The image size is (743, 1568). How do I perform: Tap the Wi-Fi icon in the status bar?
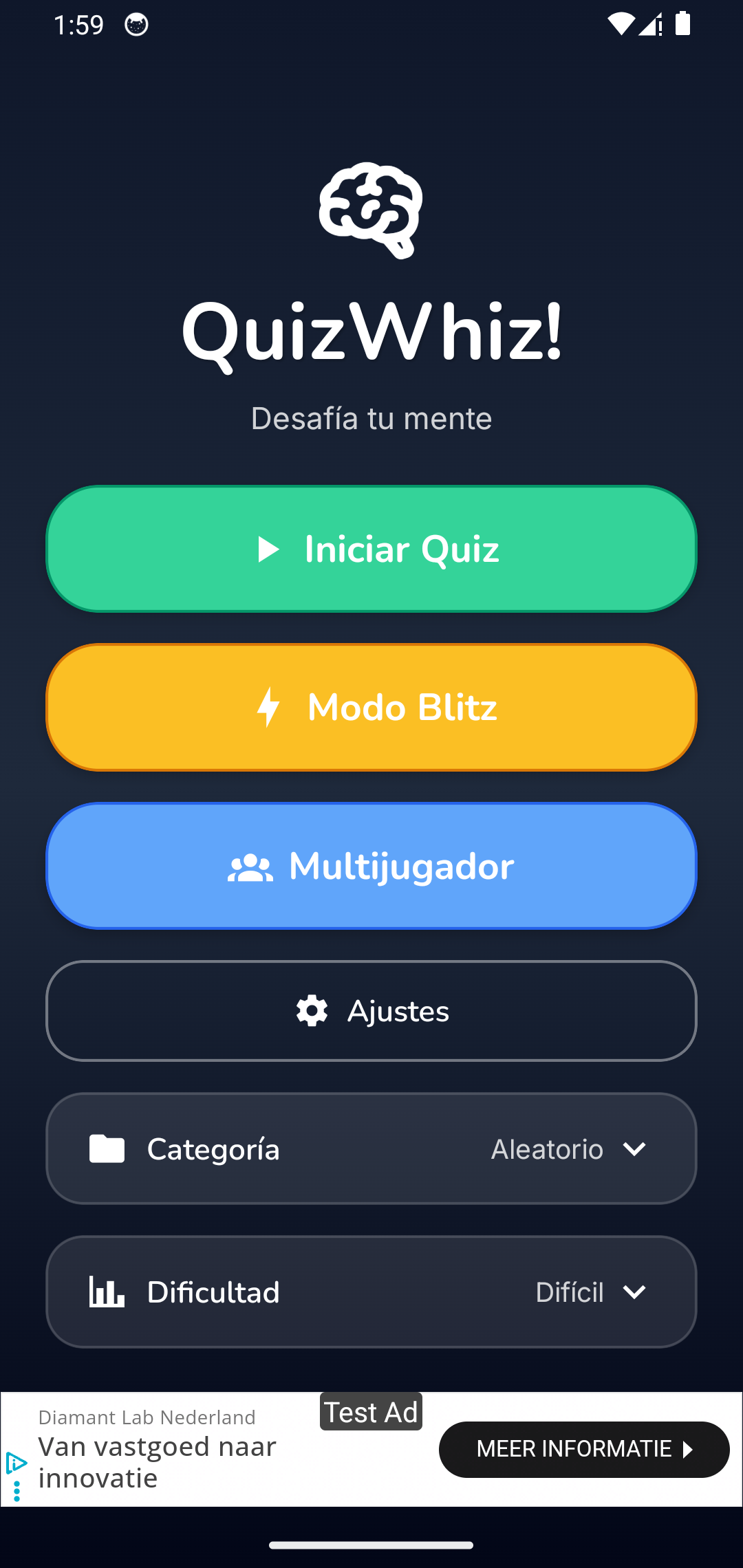click(x=623, y=23)
